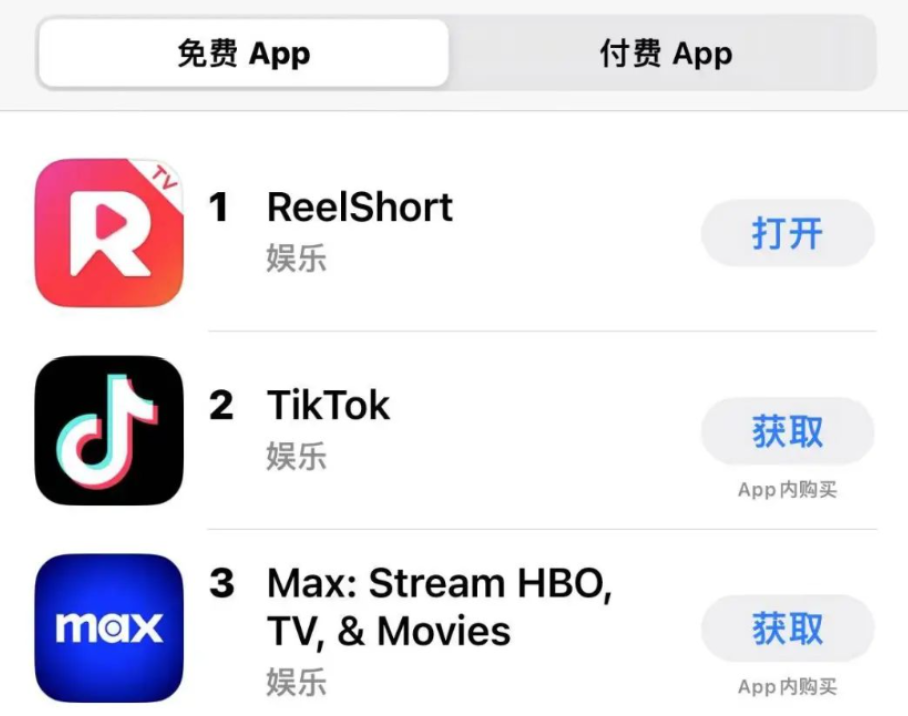Open the ReelShort app listing
Screen dimensions: 908x716
[x=359, y=208]
